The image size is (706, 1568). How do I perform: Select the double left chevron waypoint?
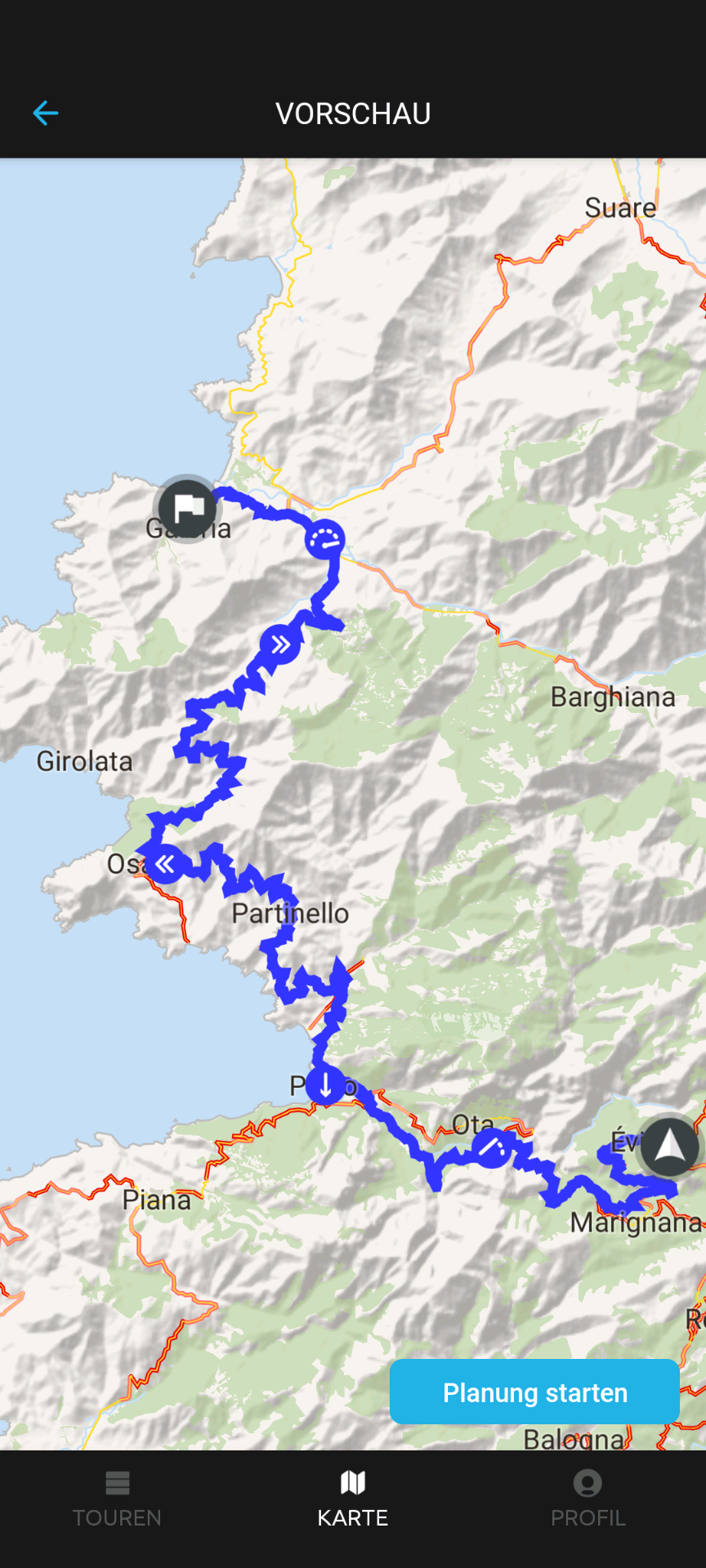(165, 864)
